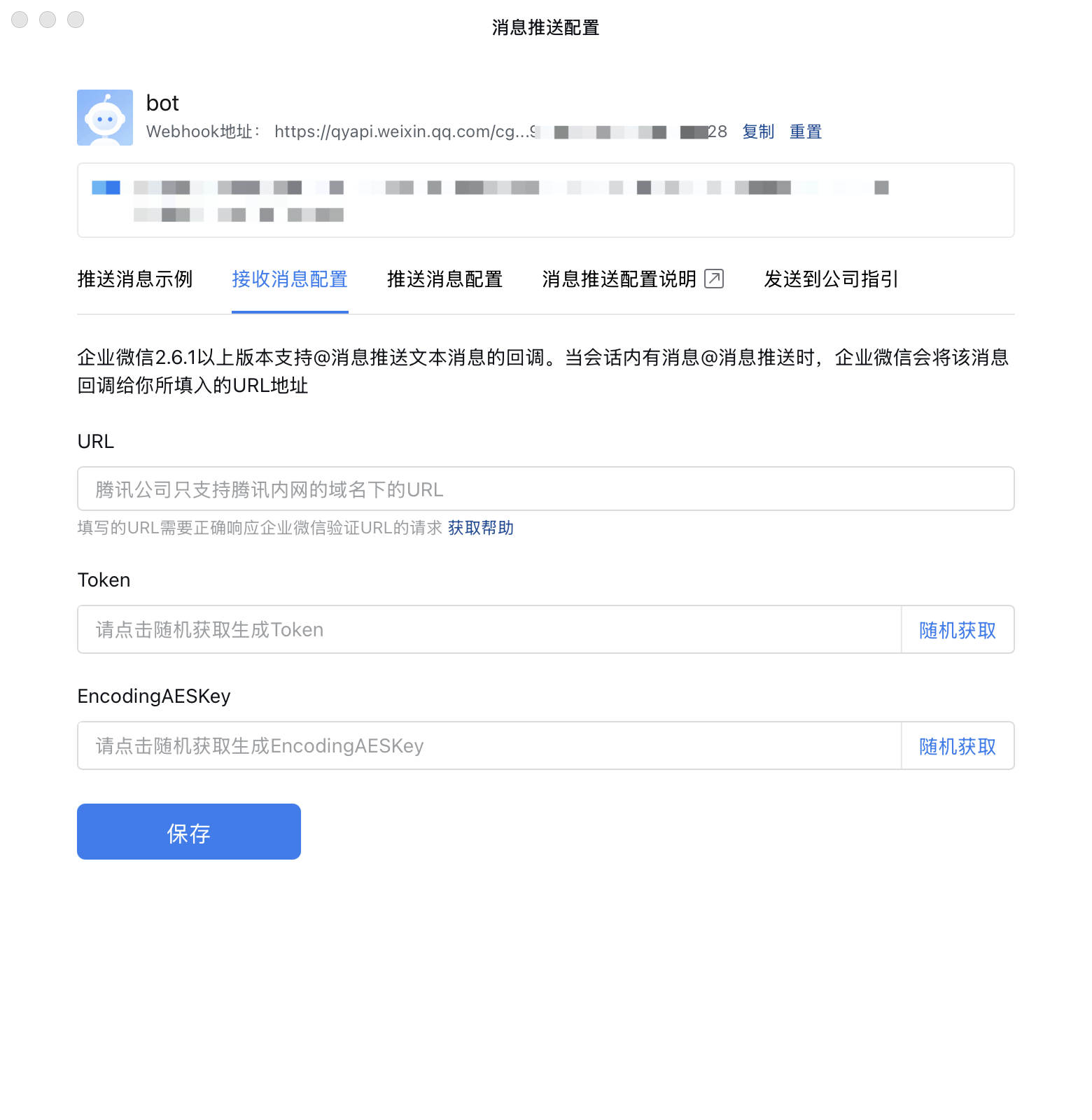Image resolution: width=1092 pixels, height=1120 pixels.
Task: Open the 推送消息配置 tab
Action: [445, 279]
